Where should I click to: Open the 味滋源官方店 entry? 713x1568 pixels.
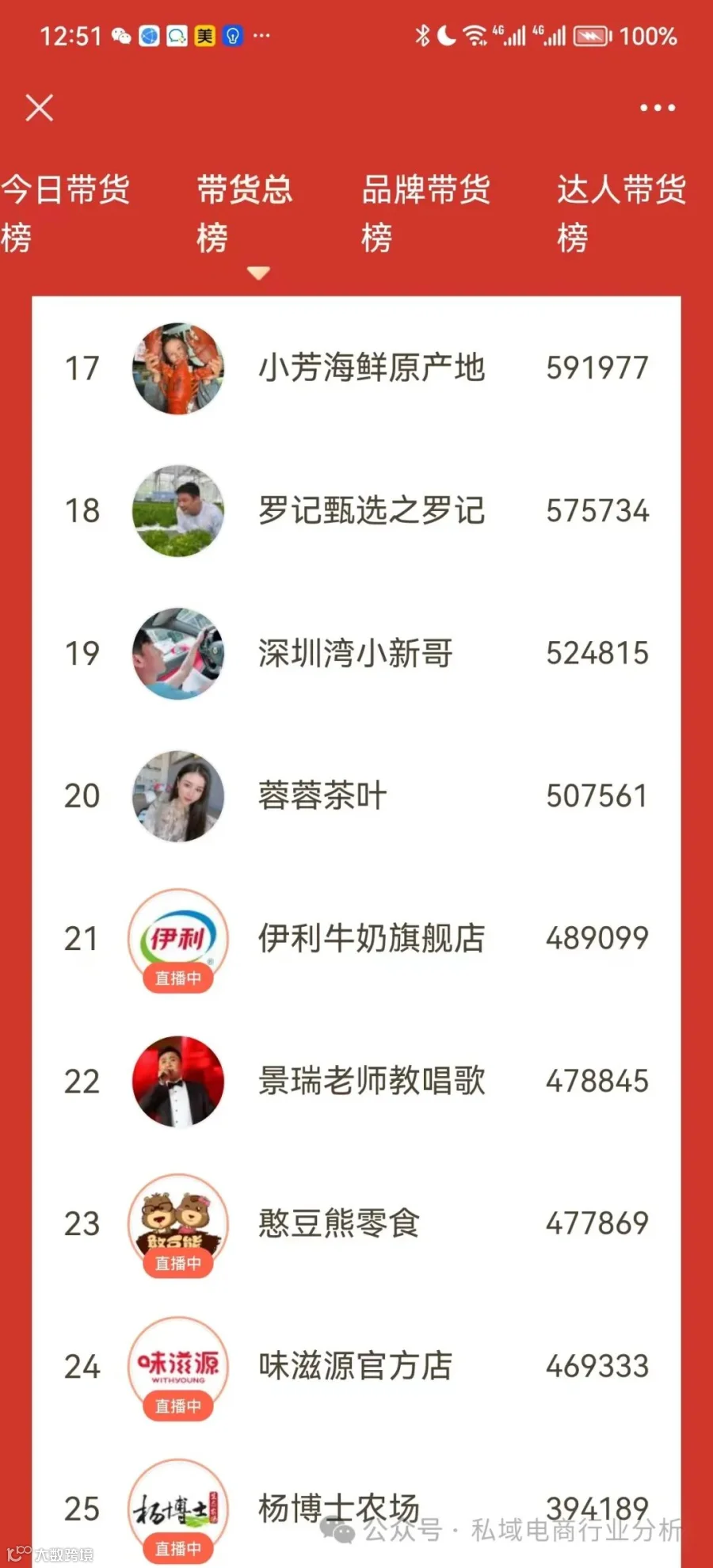356,1367
